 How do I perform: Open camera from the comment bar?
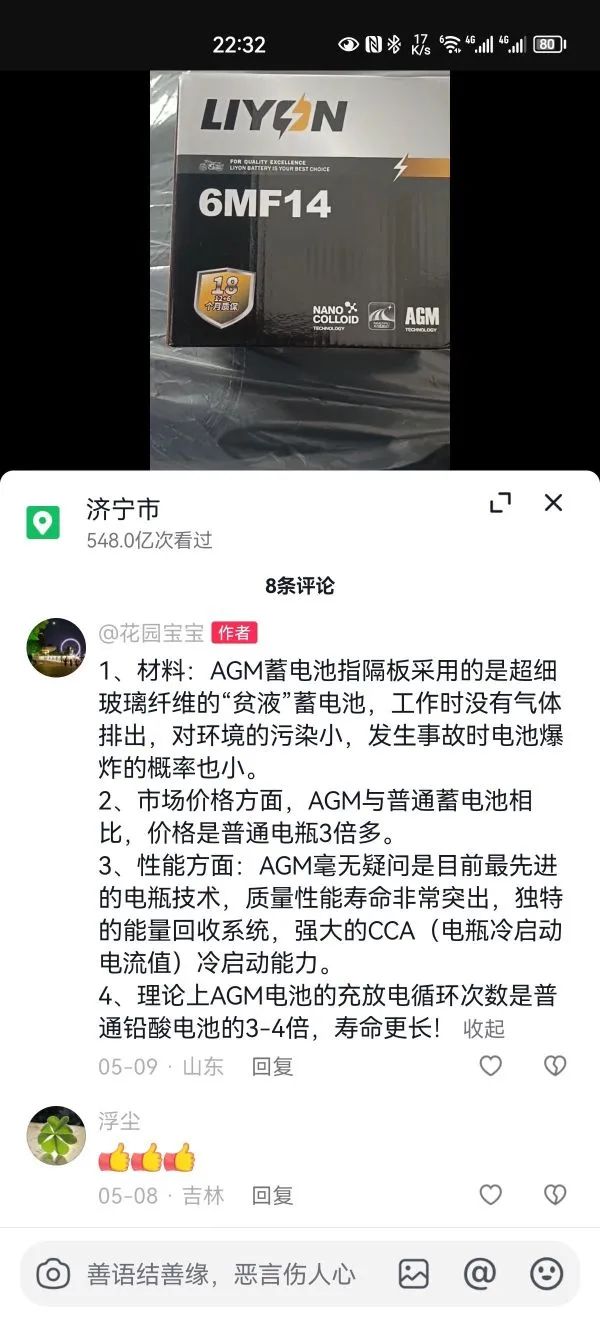point(53,1273)
